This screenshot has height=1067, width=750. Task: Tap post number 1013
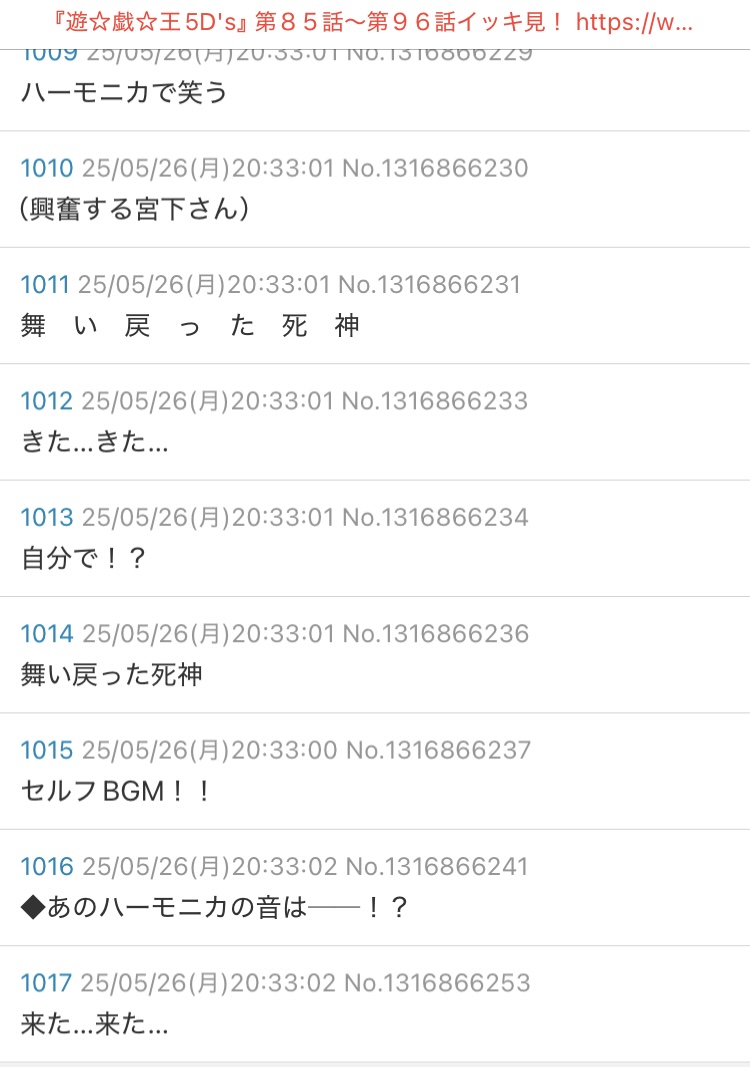47,517
